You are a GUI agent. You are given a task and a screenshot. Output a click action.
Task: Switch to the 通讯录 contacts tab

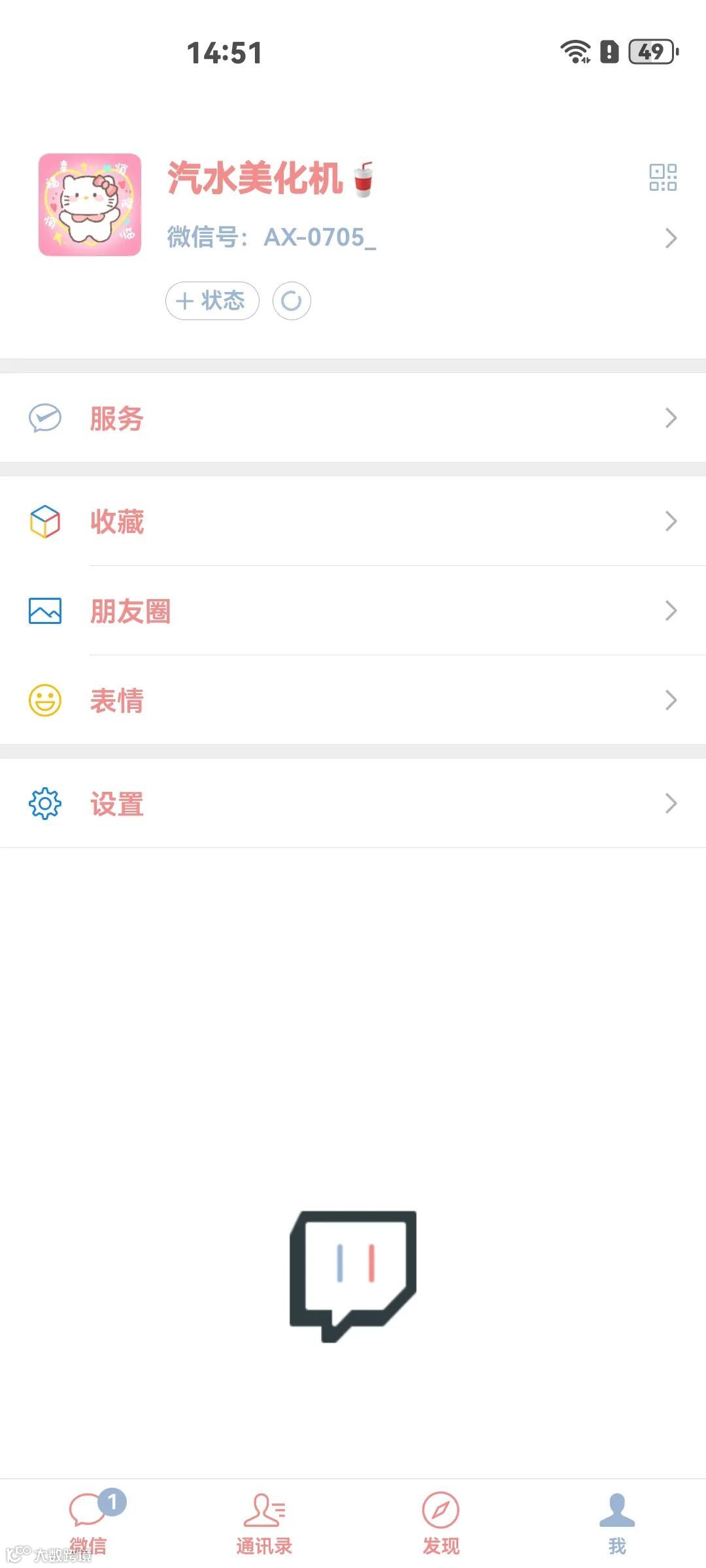[264, 1522]
